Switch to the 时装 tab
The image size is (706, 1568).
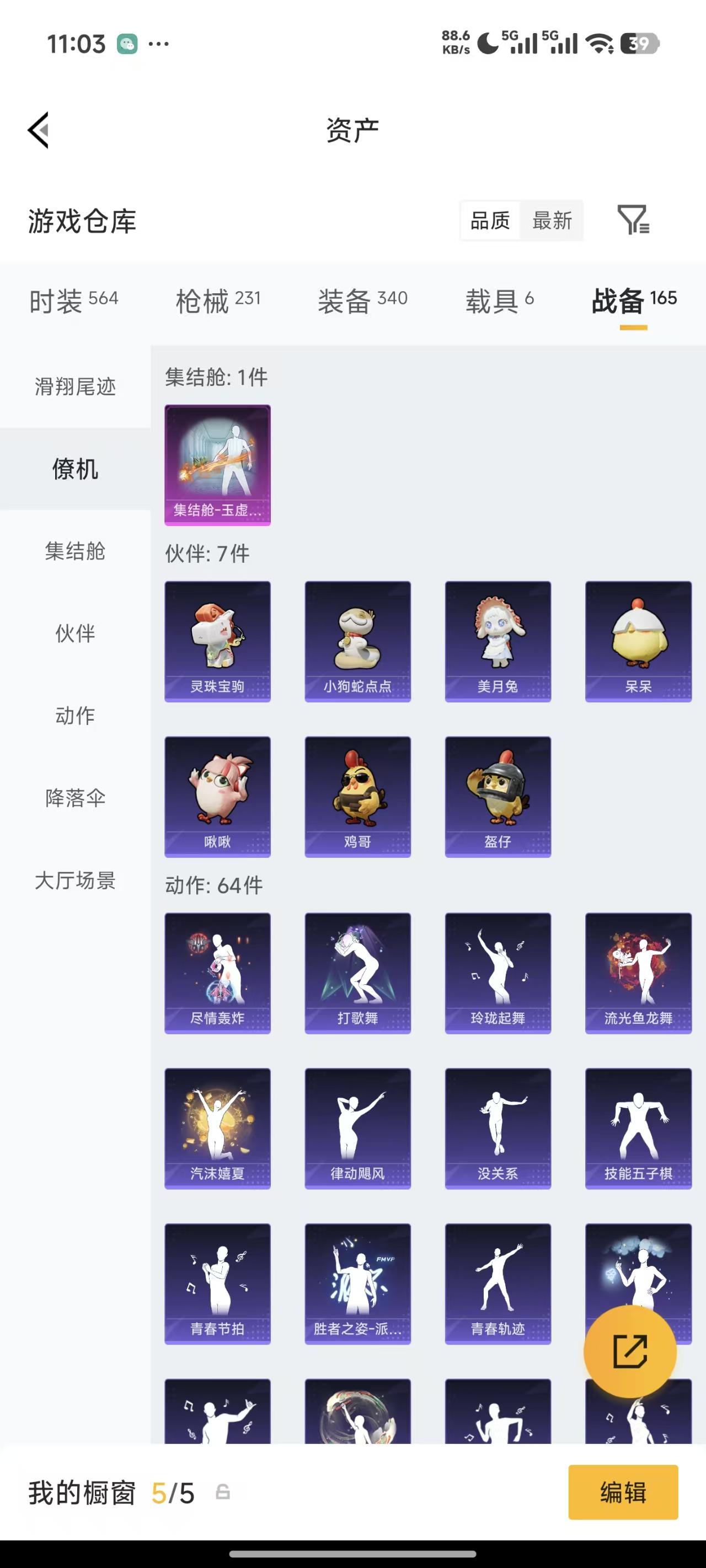(x=73, y=299)
